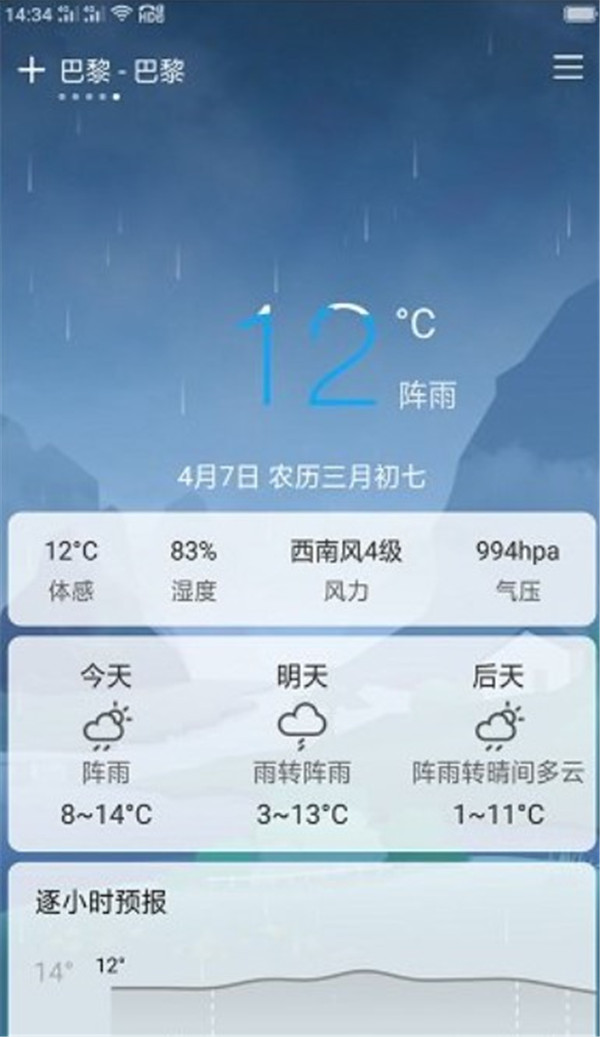Open the hamburger menu
Screen dimensions: 600x1037
click(567, 67)
